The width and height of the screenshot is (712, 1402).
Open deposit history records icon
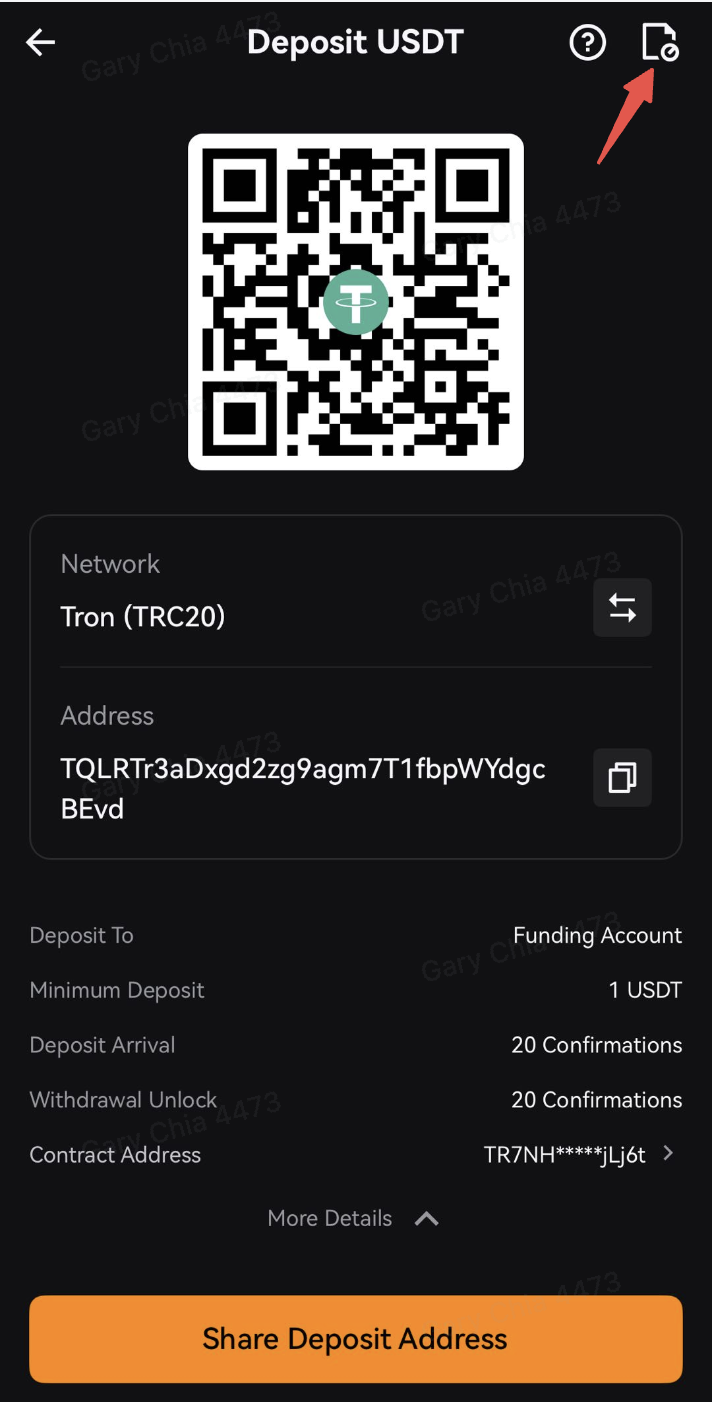point(659,43)
